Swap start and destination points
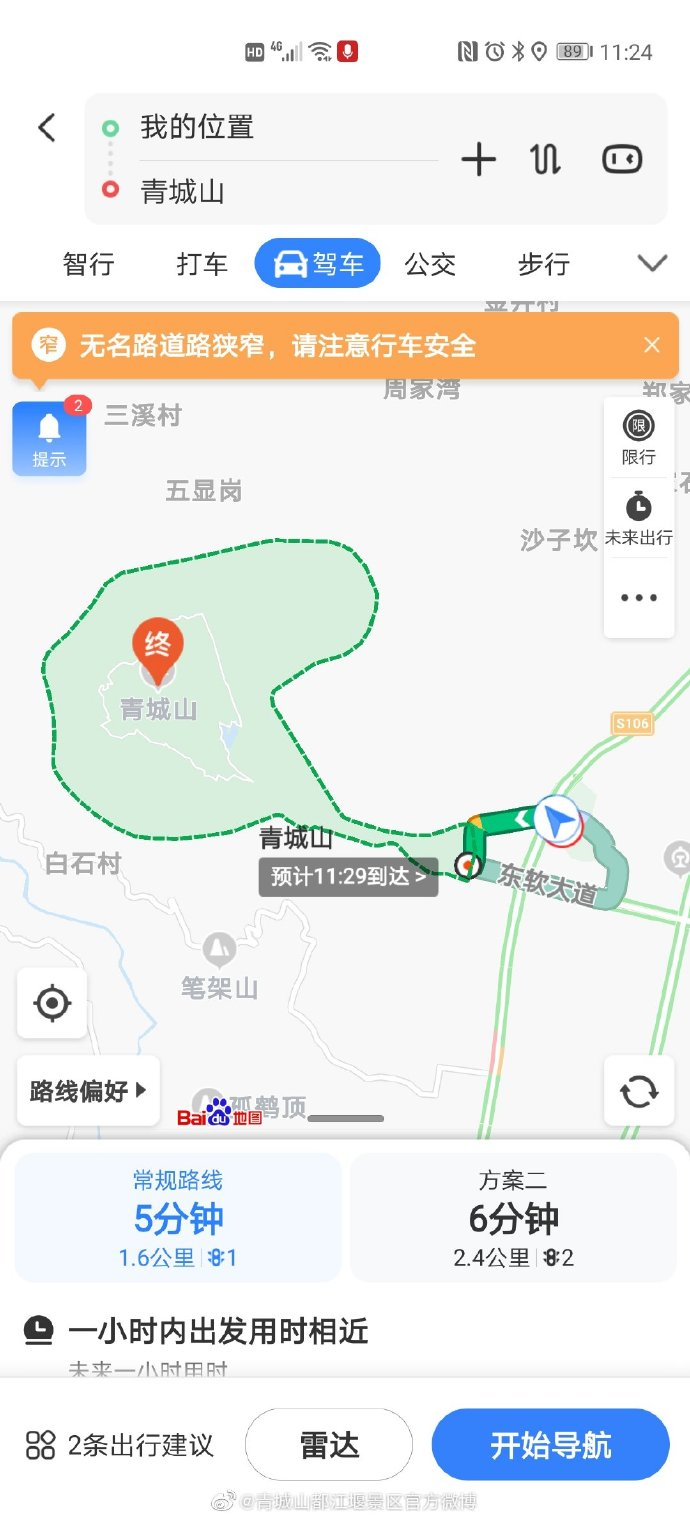Viewport: 690px width, 1518px height. [x=546, y=160]
